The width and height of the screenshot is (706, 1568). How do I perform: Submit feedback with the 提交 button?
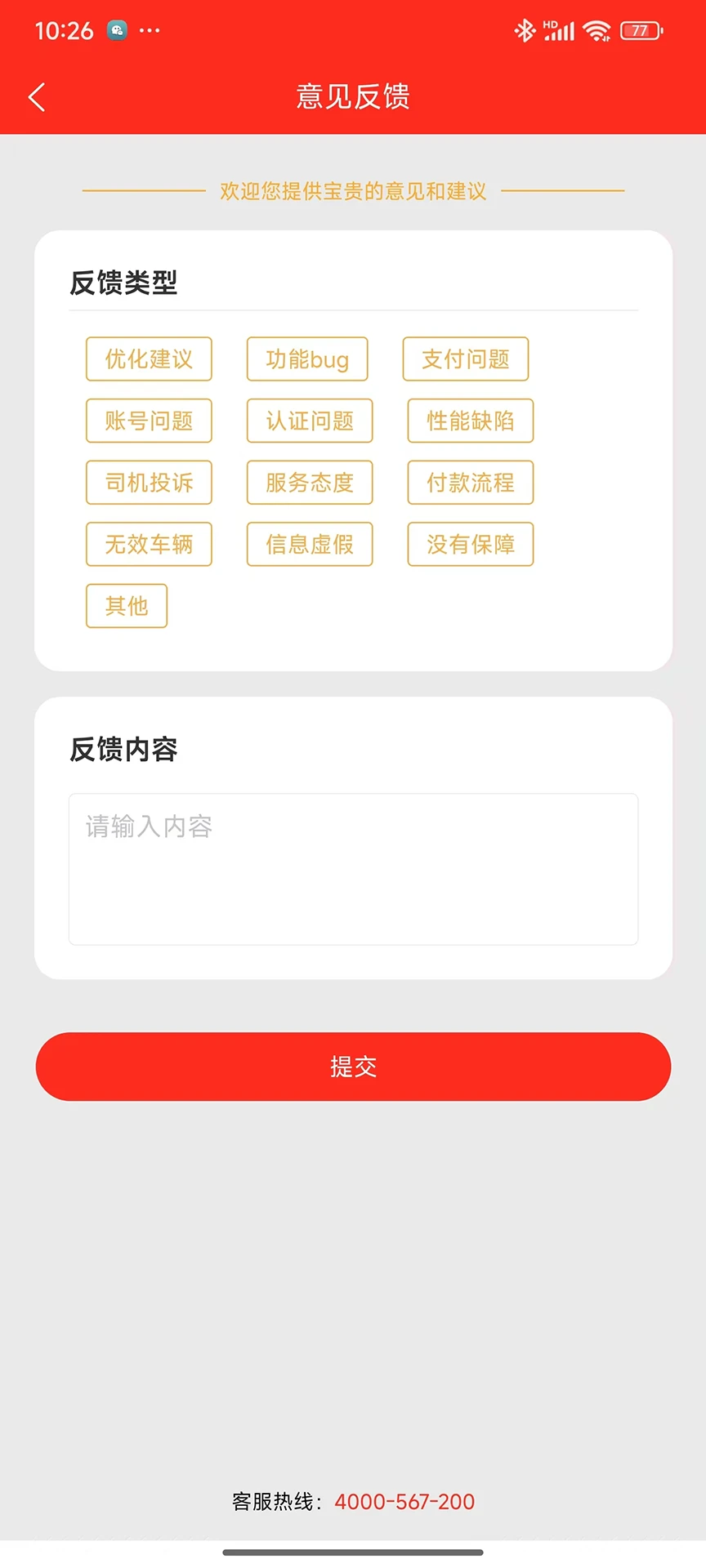coord(353,1067)
